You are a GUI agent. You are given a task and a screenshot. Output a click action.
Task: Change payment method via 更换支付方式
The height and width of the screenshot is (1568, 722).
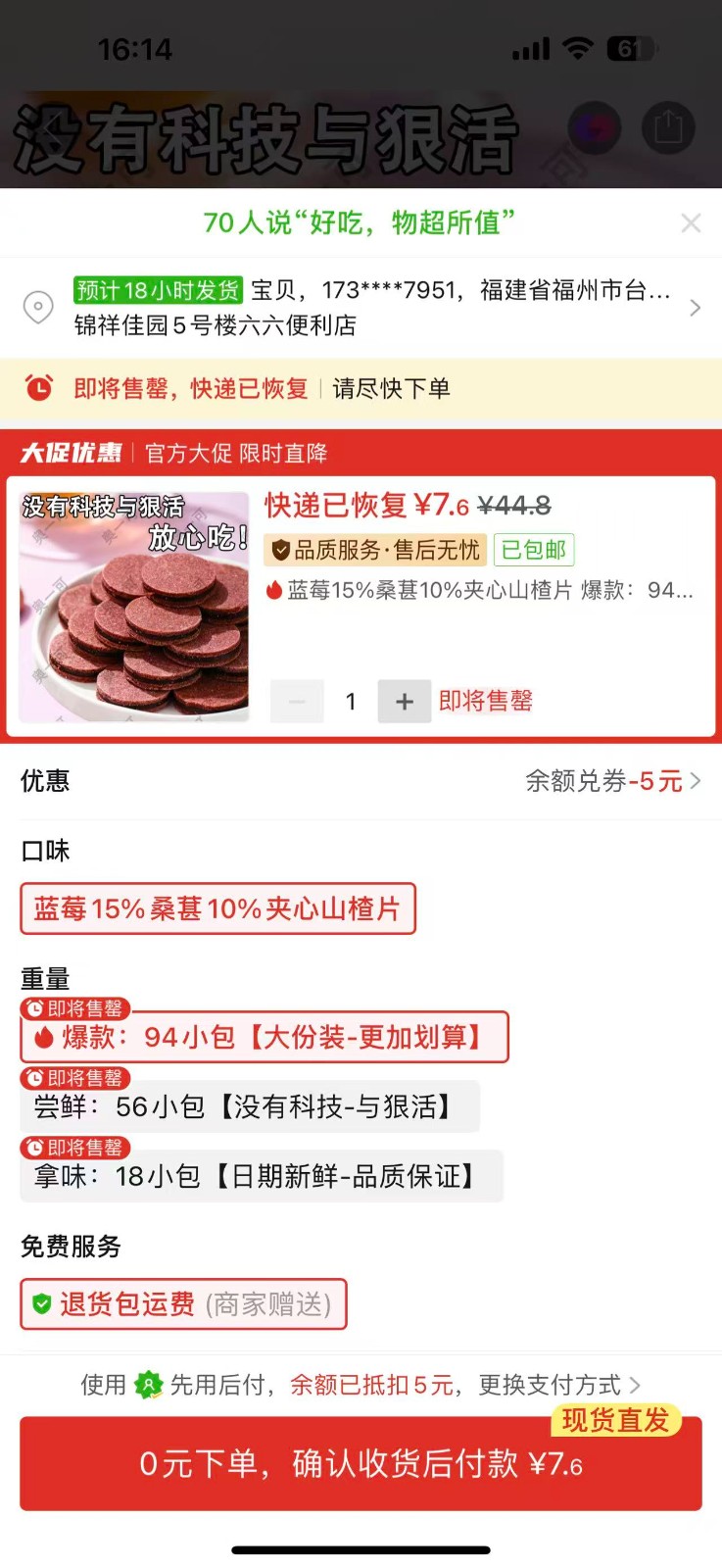coord(558,1385)
